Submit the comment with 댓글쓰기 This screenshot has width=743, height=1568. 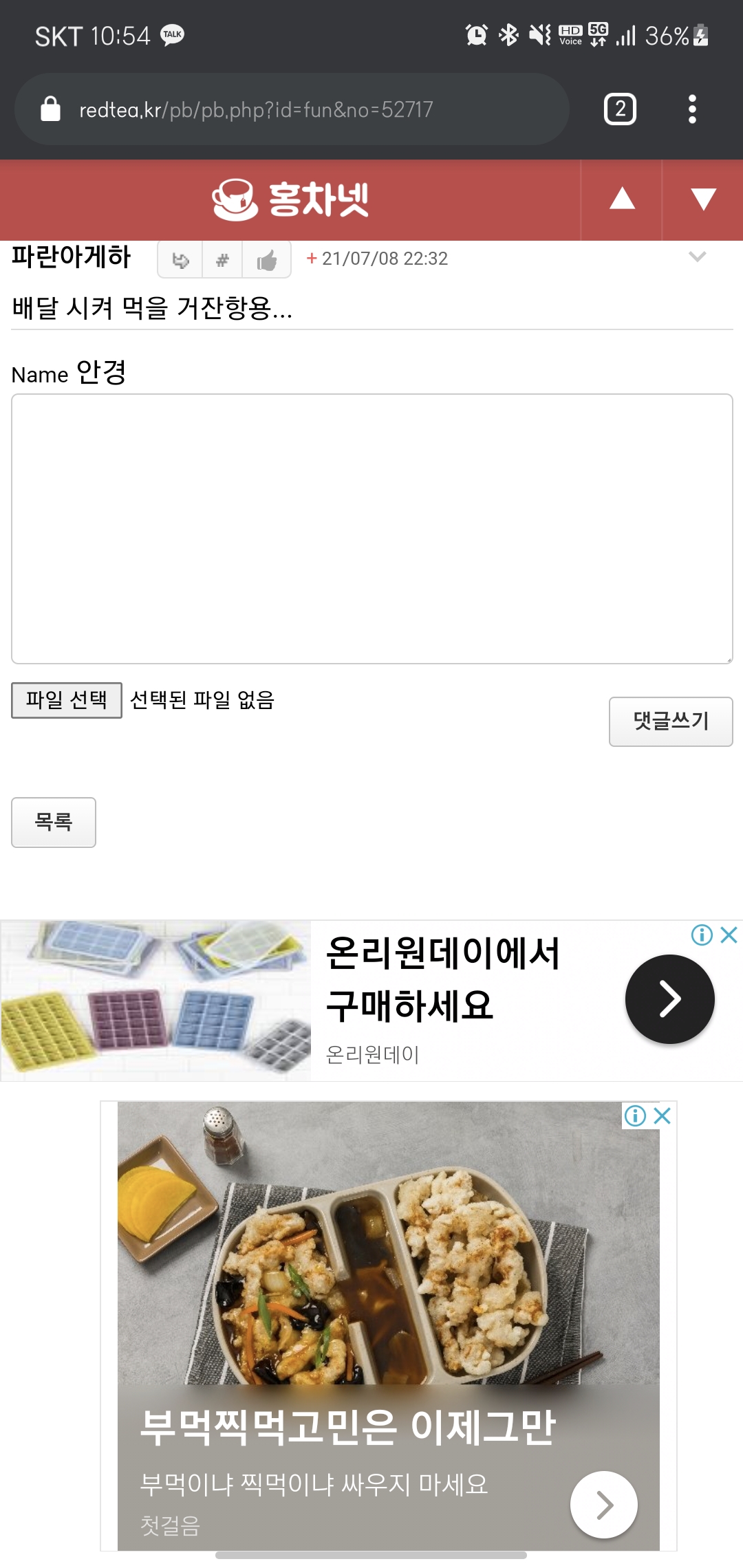(x=671, y=721)
